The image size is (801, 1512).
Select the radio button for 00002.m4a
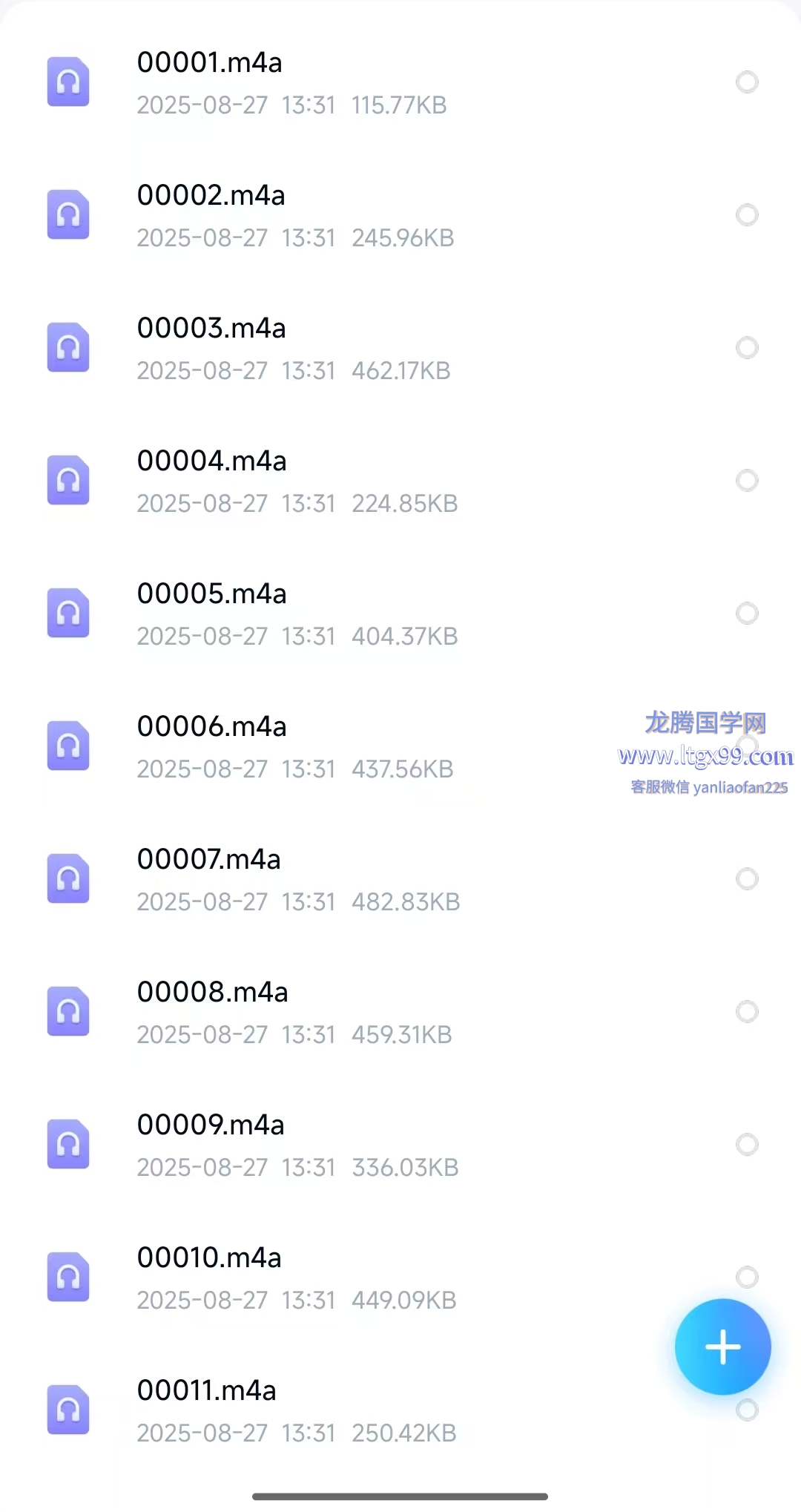(x=747, y=215)
